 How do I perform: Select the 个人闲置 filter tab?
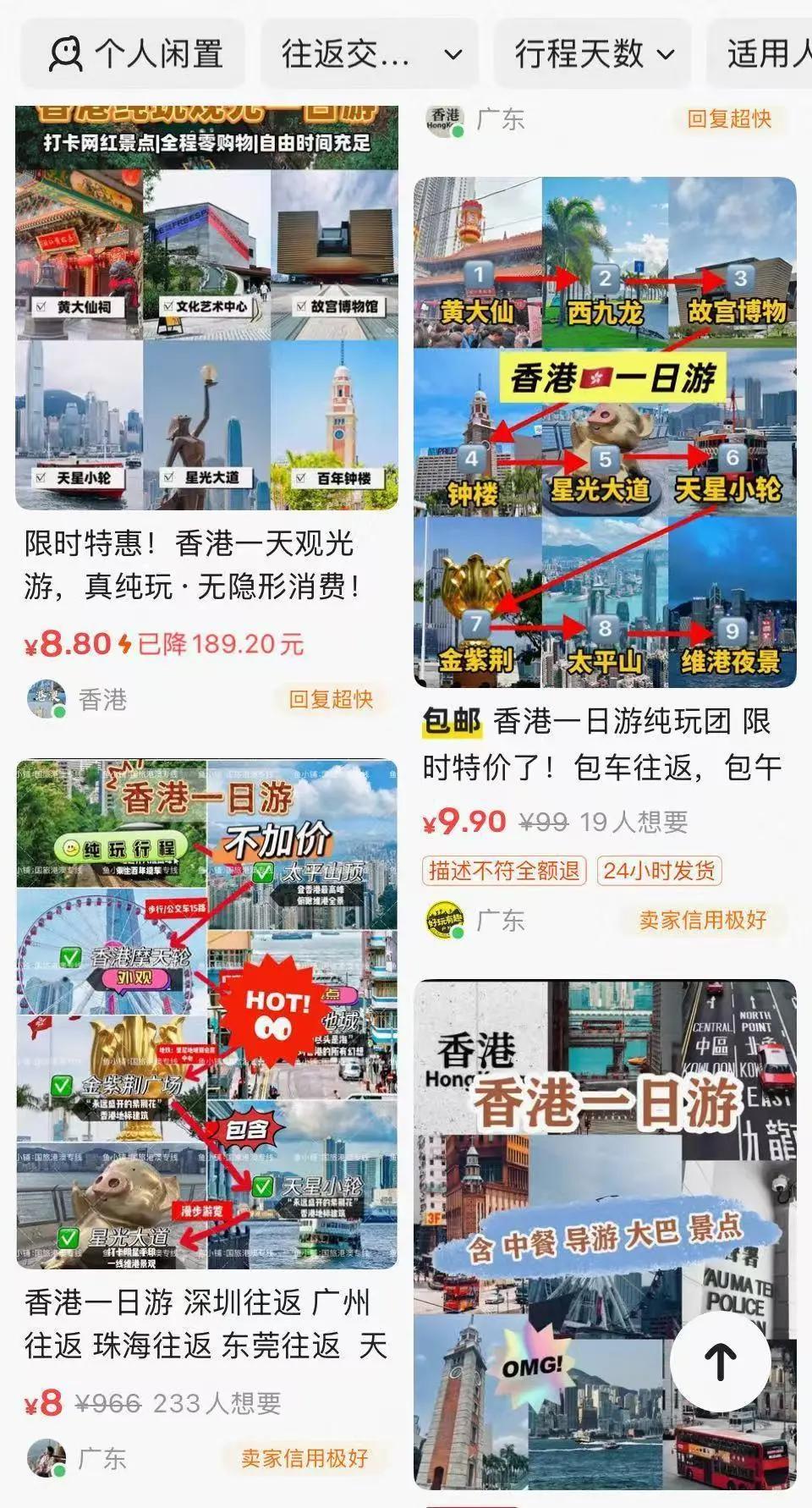pos(135,53)
